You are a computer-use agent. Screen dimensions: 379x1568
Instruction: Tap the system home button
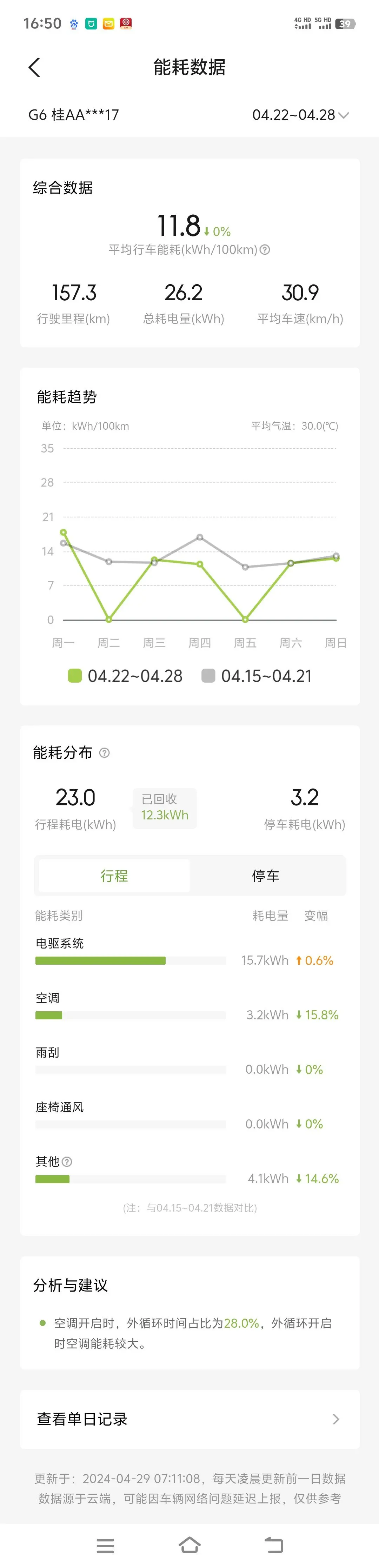(x=189, y=1545)
